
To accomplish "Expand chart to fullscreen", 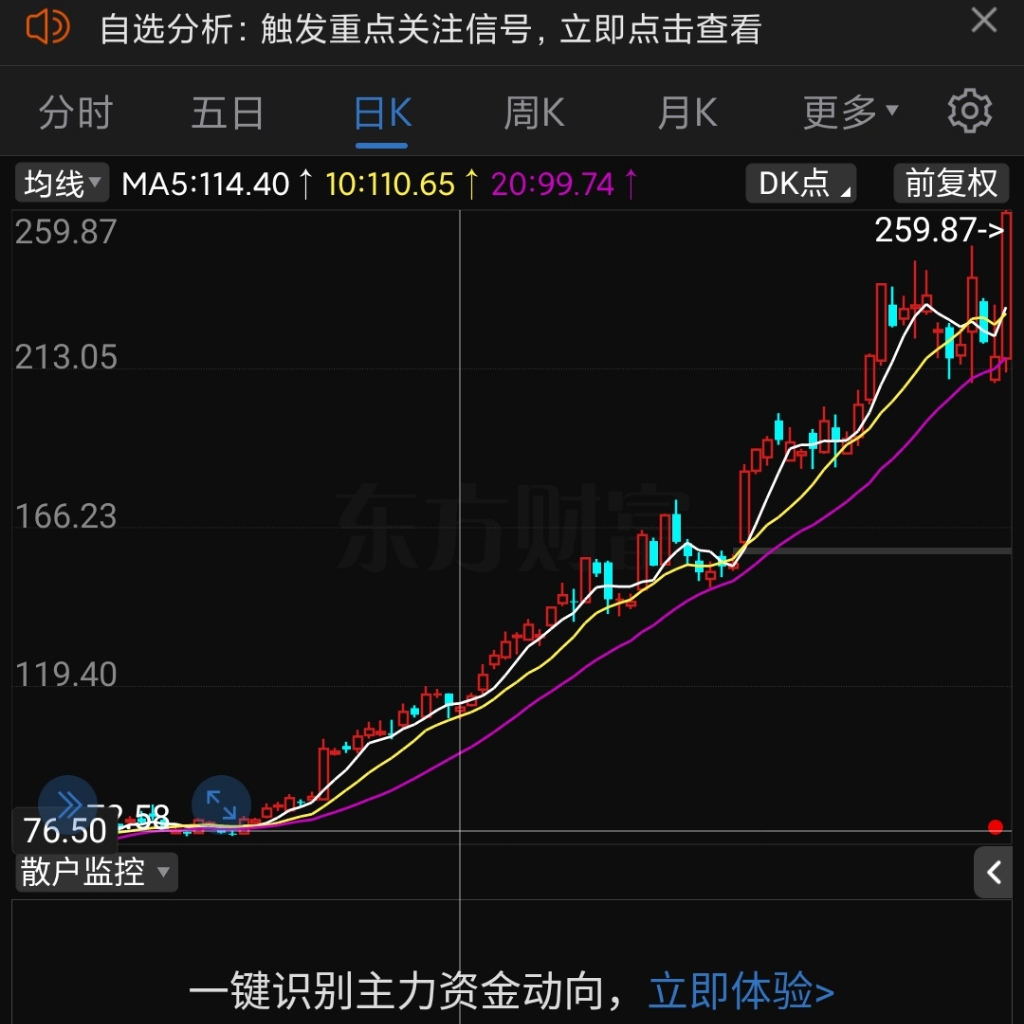I will pos(220,804).
